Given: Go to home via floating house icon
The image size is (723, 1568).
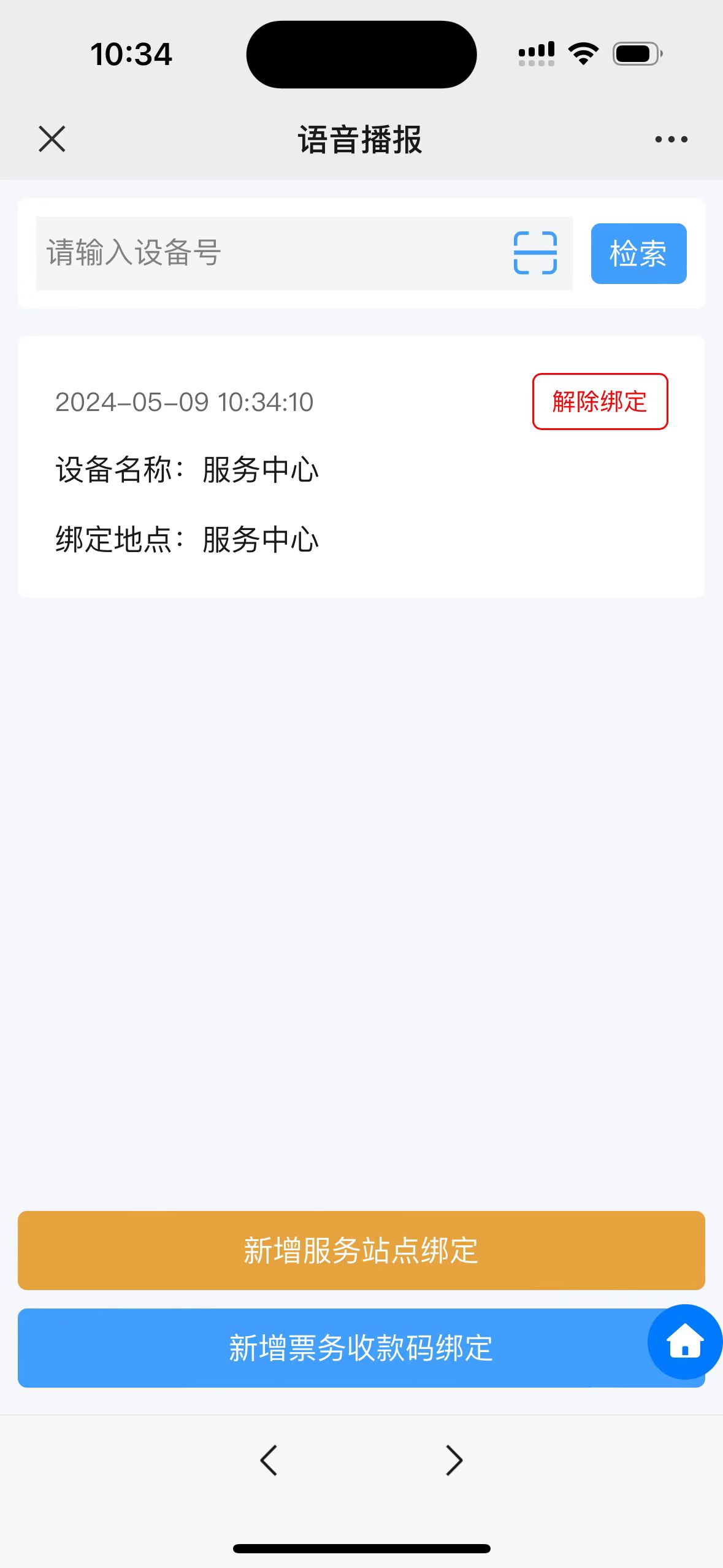Looking at the screenshot, I should (x=685, y=1342).
